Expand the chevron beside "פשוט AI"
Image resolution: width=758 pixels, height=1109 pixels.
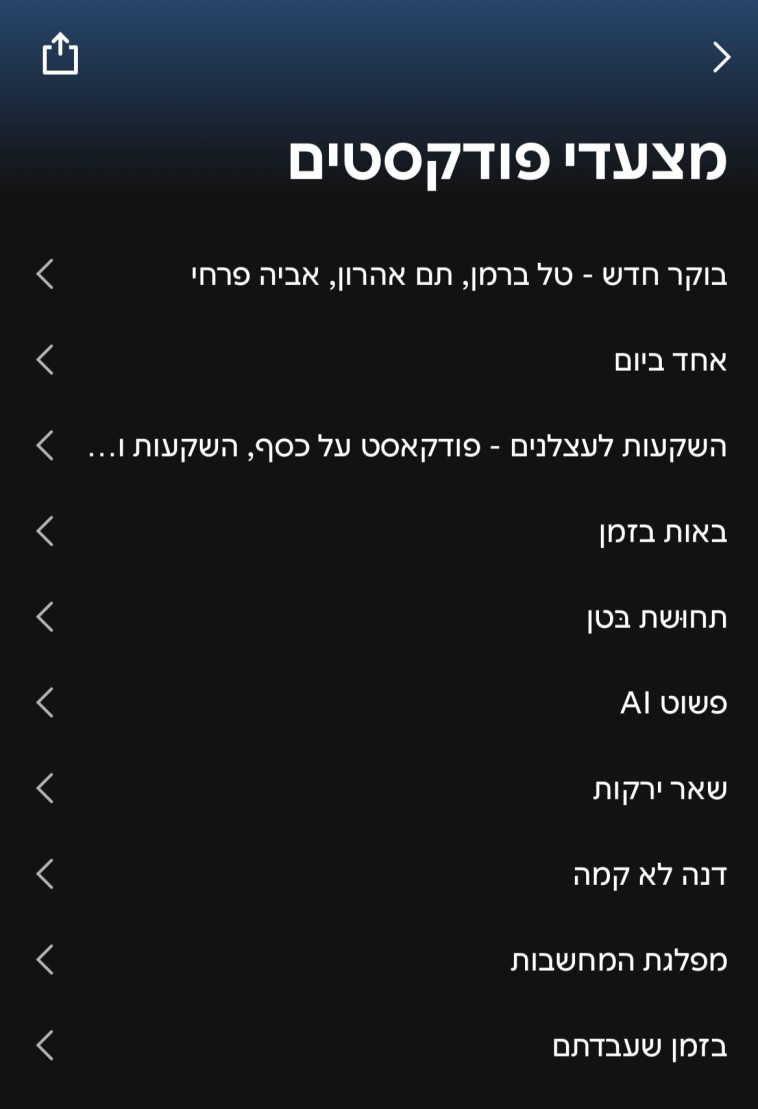click(x=44, y=702)
